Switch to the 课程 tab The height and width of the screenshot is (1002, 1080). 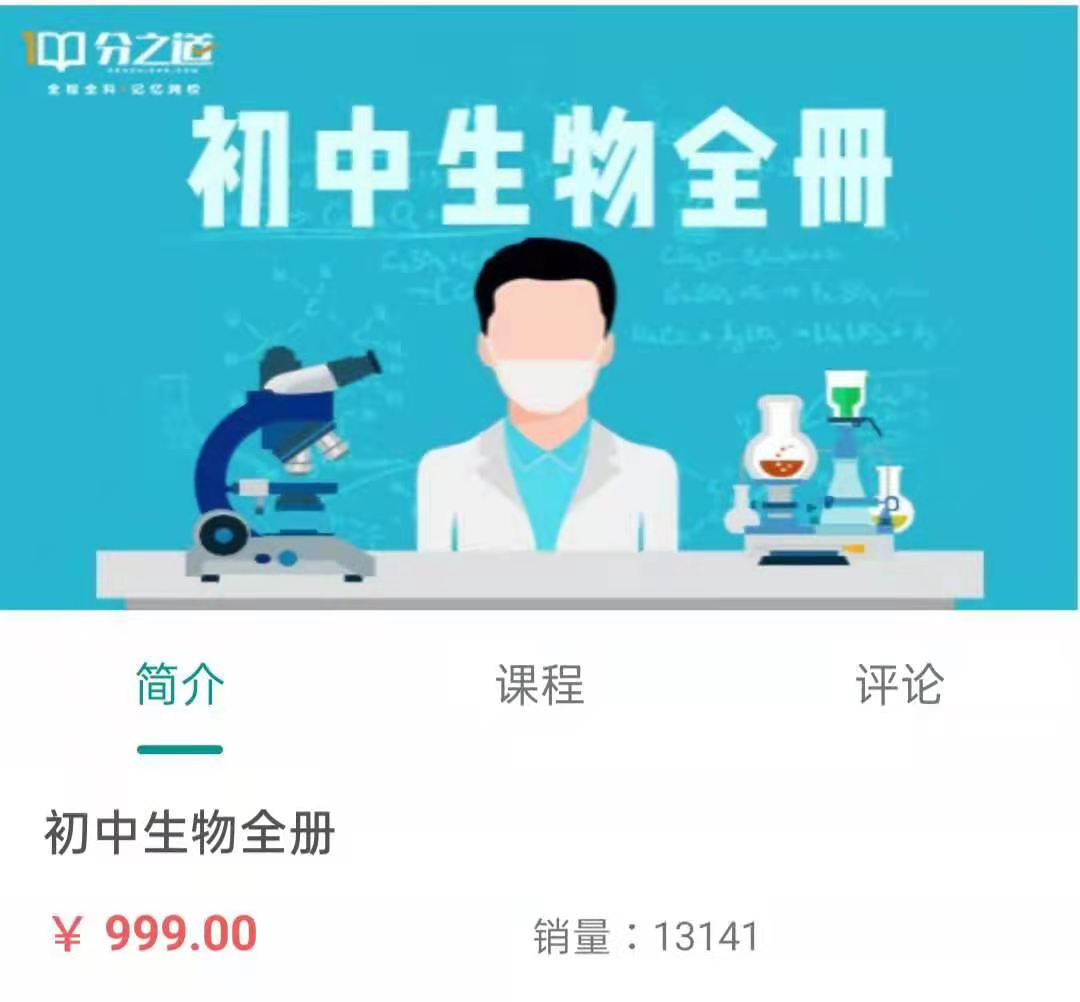pyautogui.click(x=539, y=686)
